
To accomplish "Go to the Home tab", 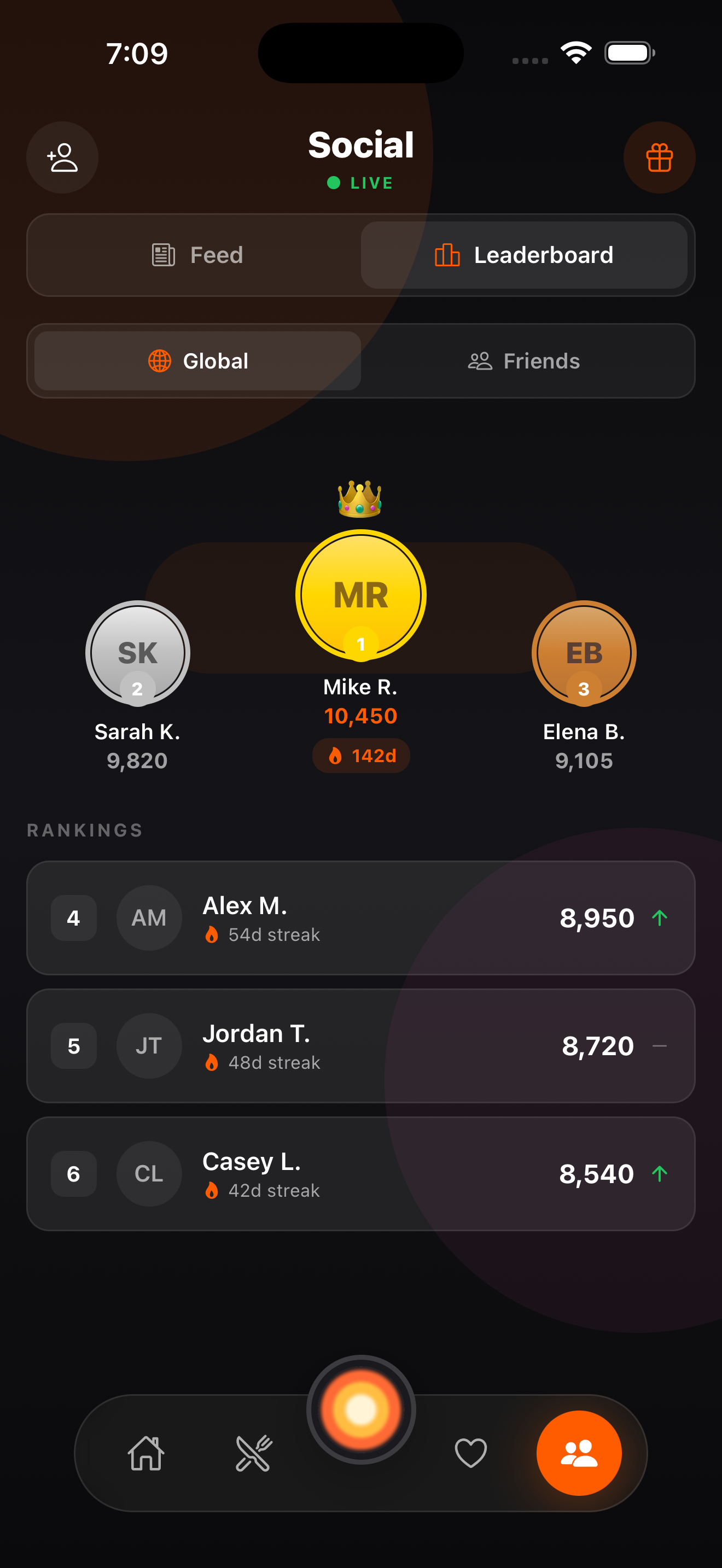I will point(146,1453).
